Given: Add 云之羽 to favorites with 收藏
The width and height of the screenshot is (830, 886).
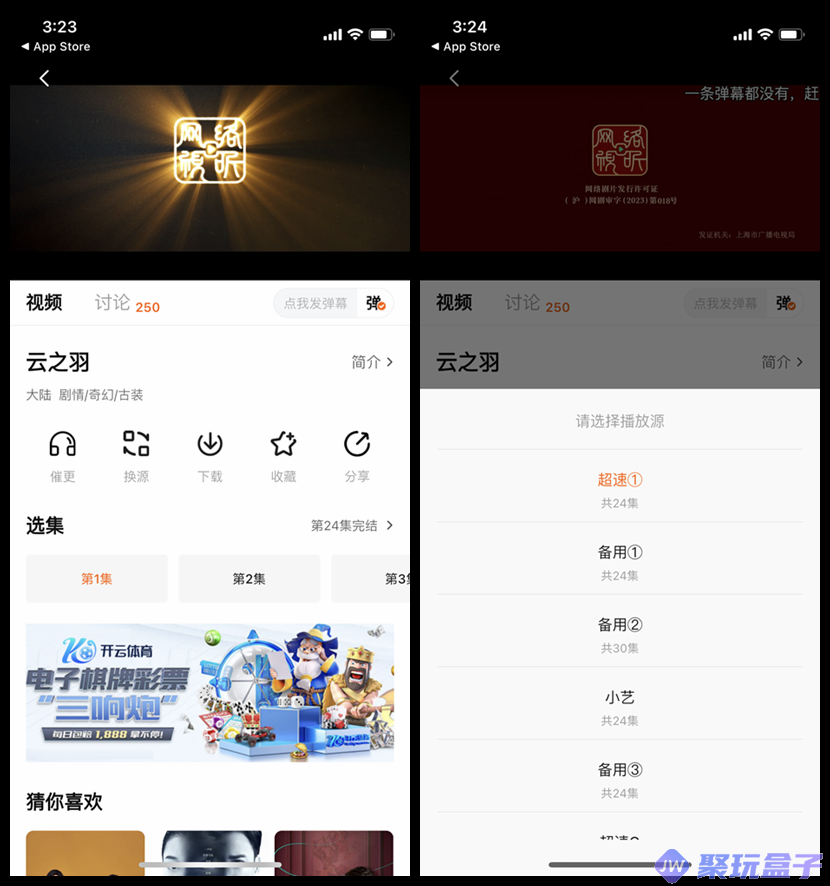Looking at the screenshot, I should (x=283, y=455).
